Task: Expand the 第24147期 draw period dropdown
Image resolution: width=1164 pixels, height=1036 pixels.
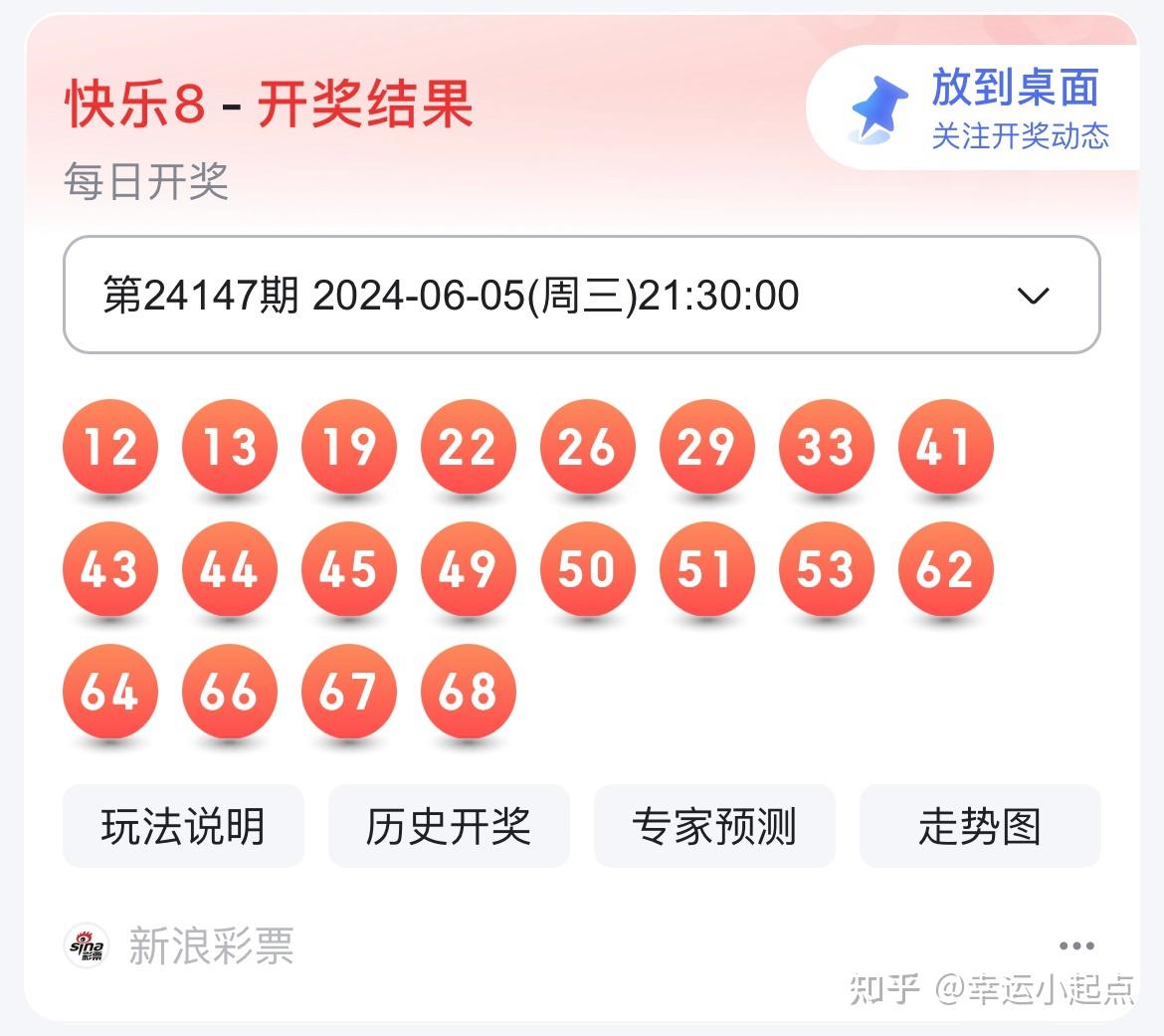Action: [581, 296]
